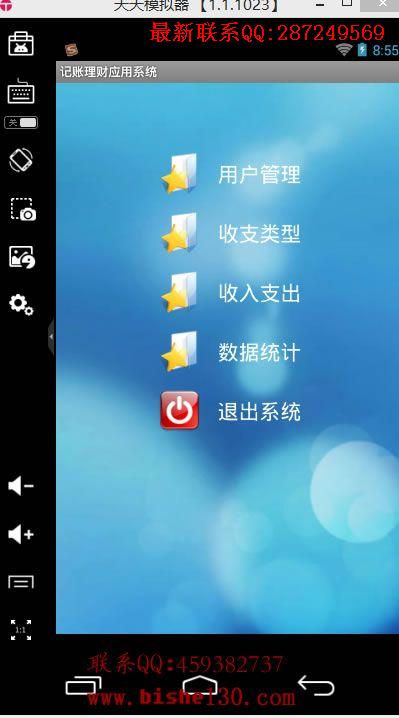Toggle the keyboard switch in the sidebar

point(21,123)
